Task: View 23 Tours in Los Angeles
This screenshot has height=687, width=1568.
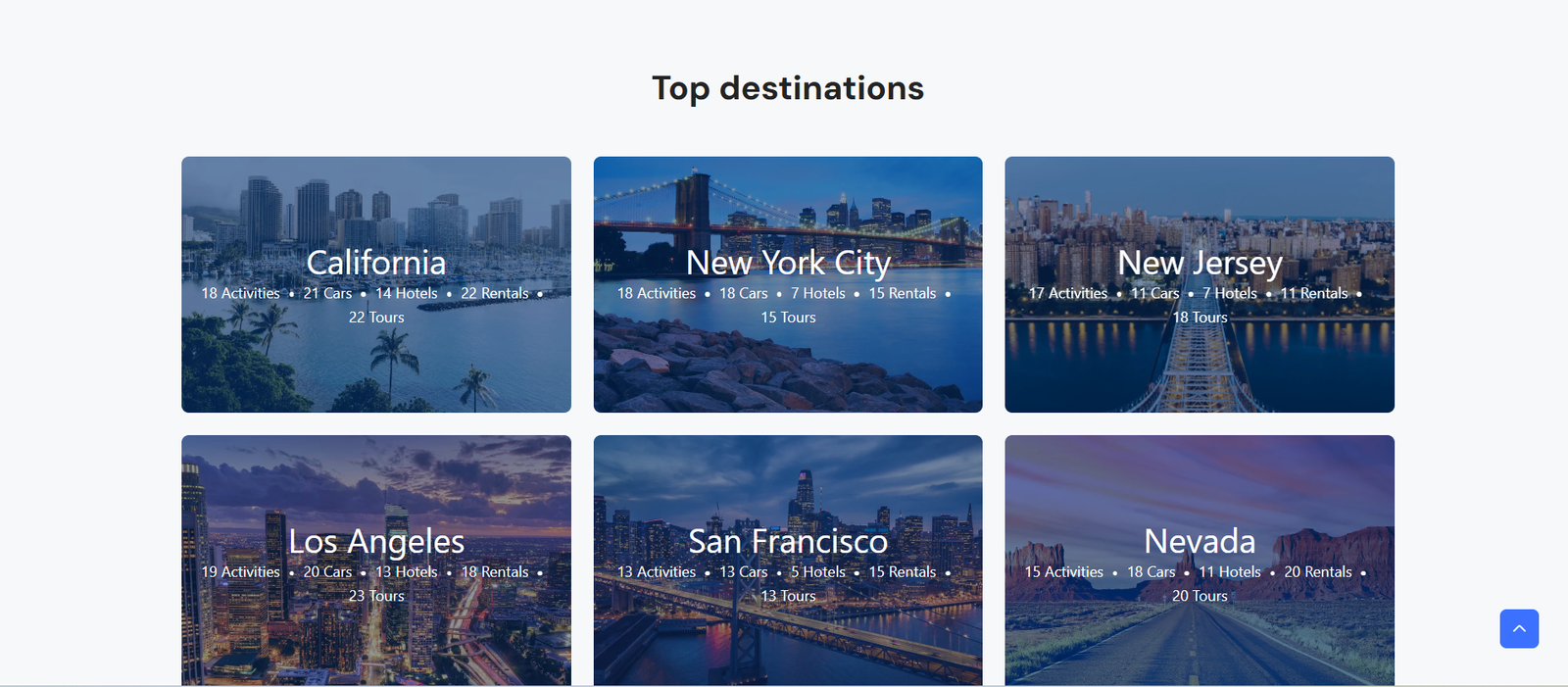Action: 376,596
